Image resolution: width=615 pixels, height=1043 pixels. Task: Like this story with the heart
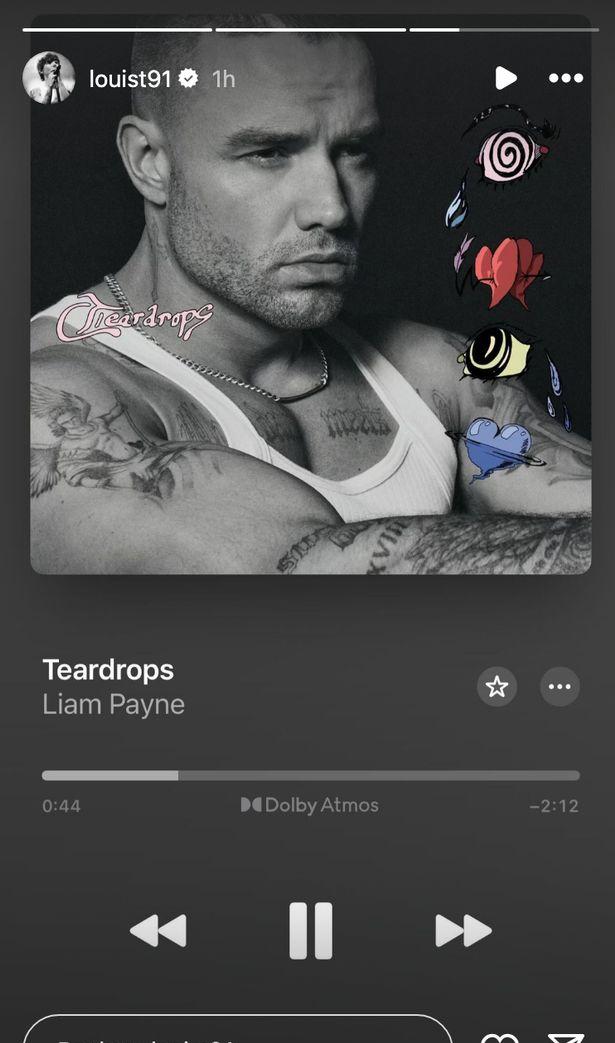(500, 1036)
